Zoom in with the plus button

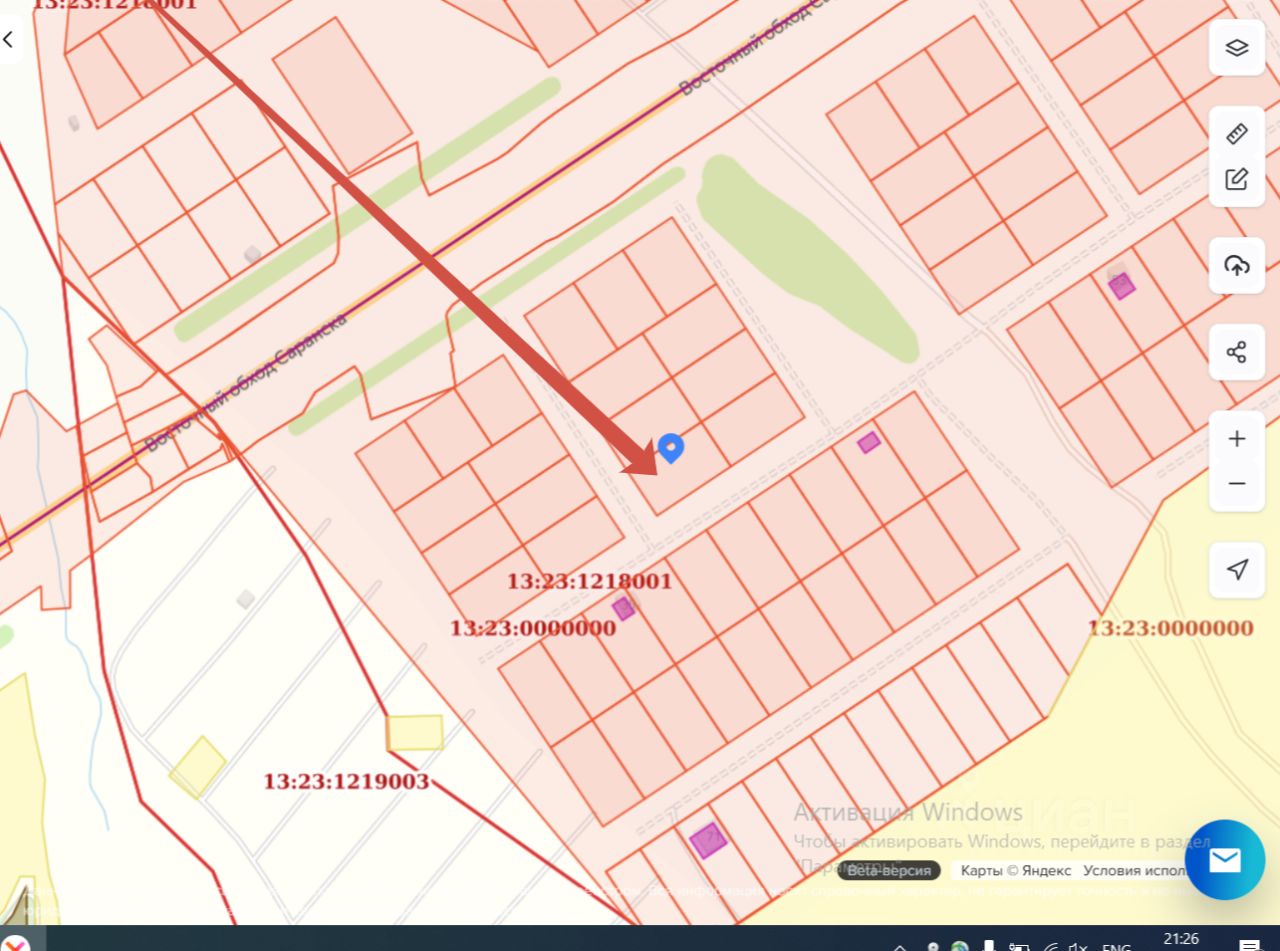pyautogui.click(x=1237, y=439)
